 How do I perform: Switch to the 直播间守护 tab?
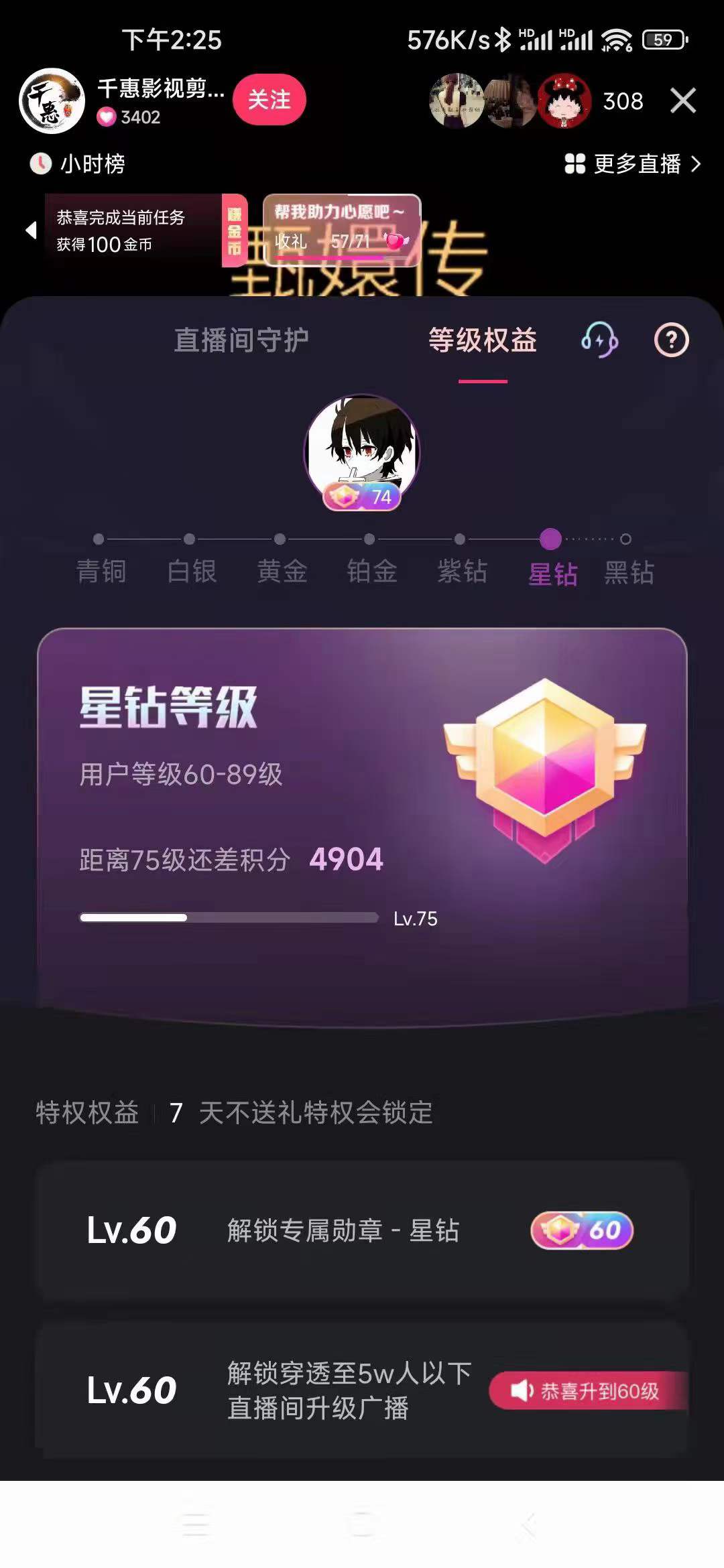pyautogui.click(x=241, y=340)
